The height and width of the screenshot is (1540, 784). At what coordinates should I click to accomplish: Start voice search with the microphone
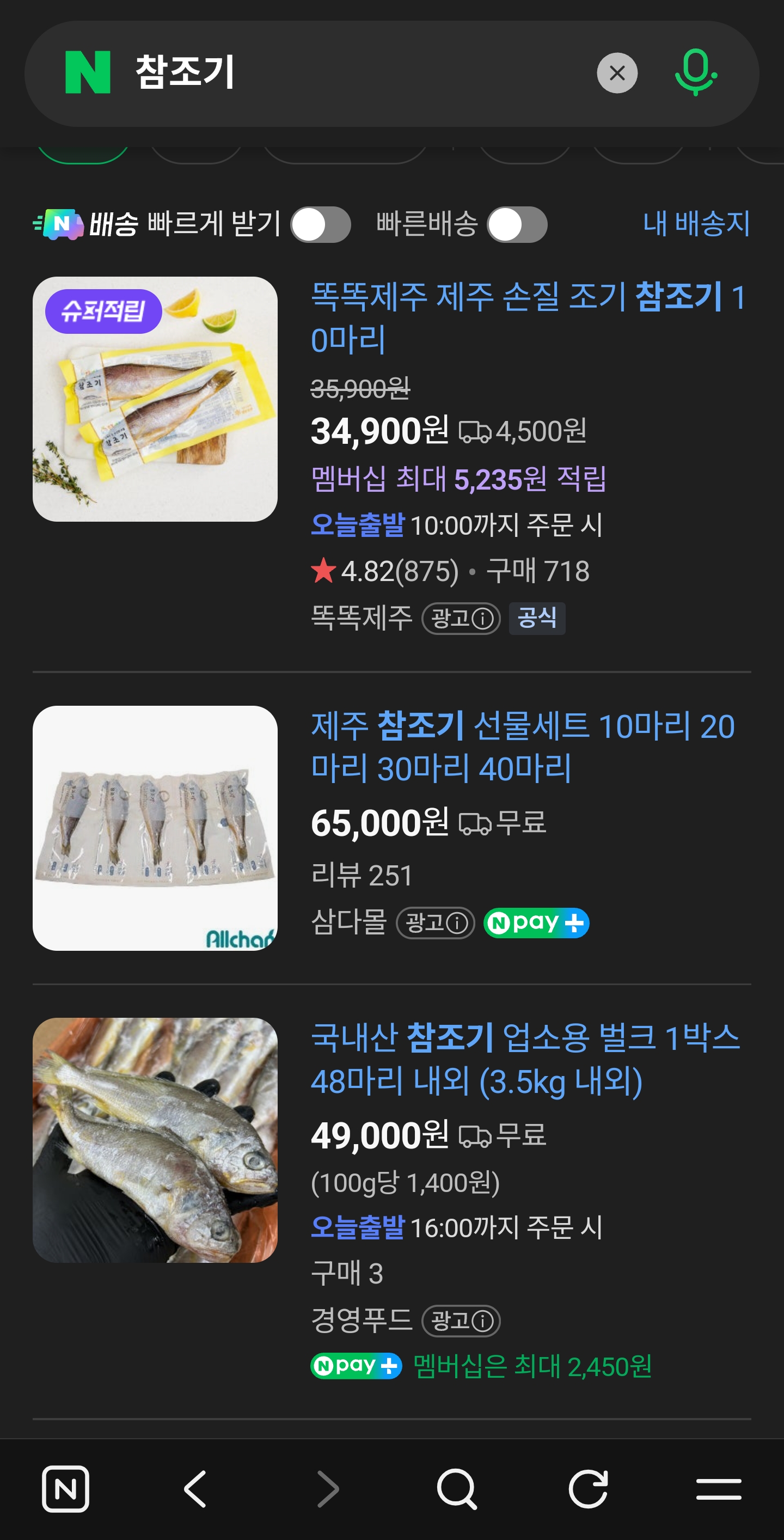click(x=696, y=73)
